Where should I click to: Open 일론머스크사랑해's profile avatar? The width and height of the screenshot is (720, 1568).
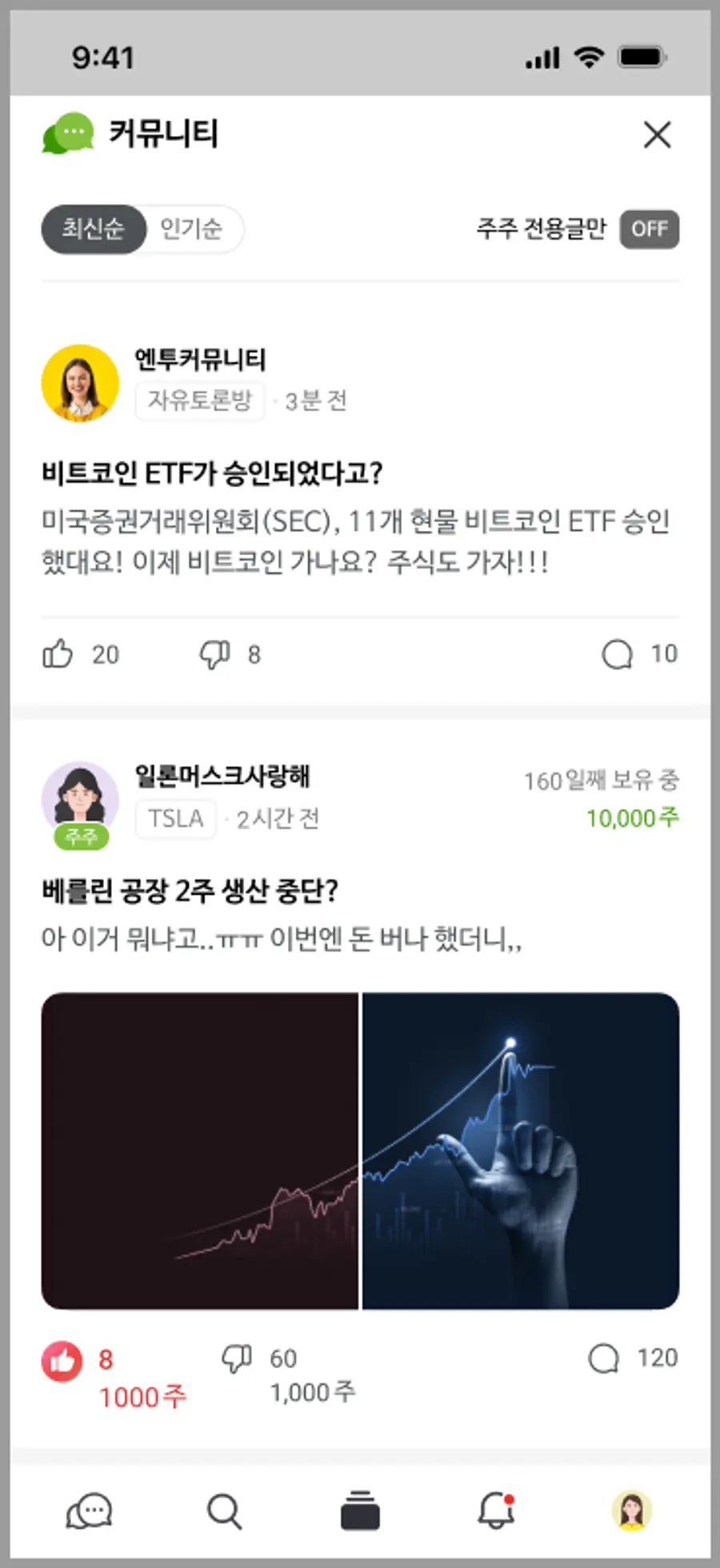coord(80,799)
